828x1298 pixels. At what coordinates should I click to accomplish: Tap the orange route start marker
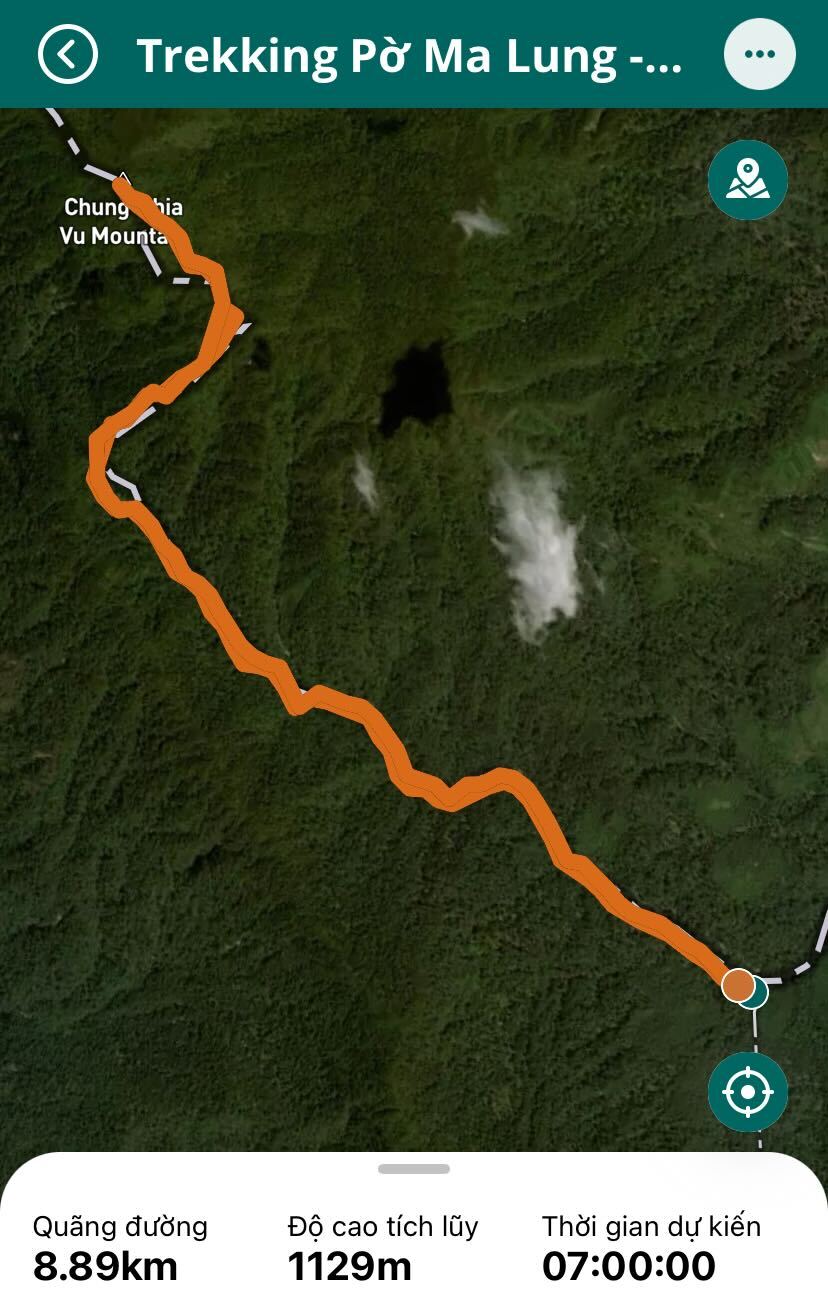738,985
